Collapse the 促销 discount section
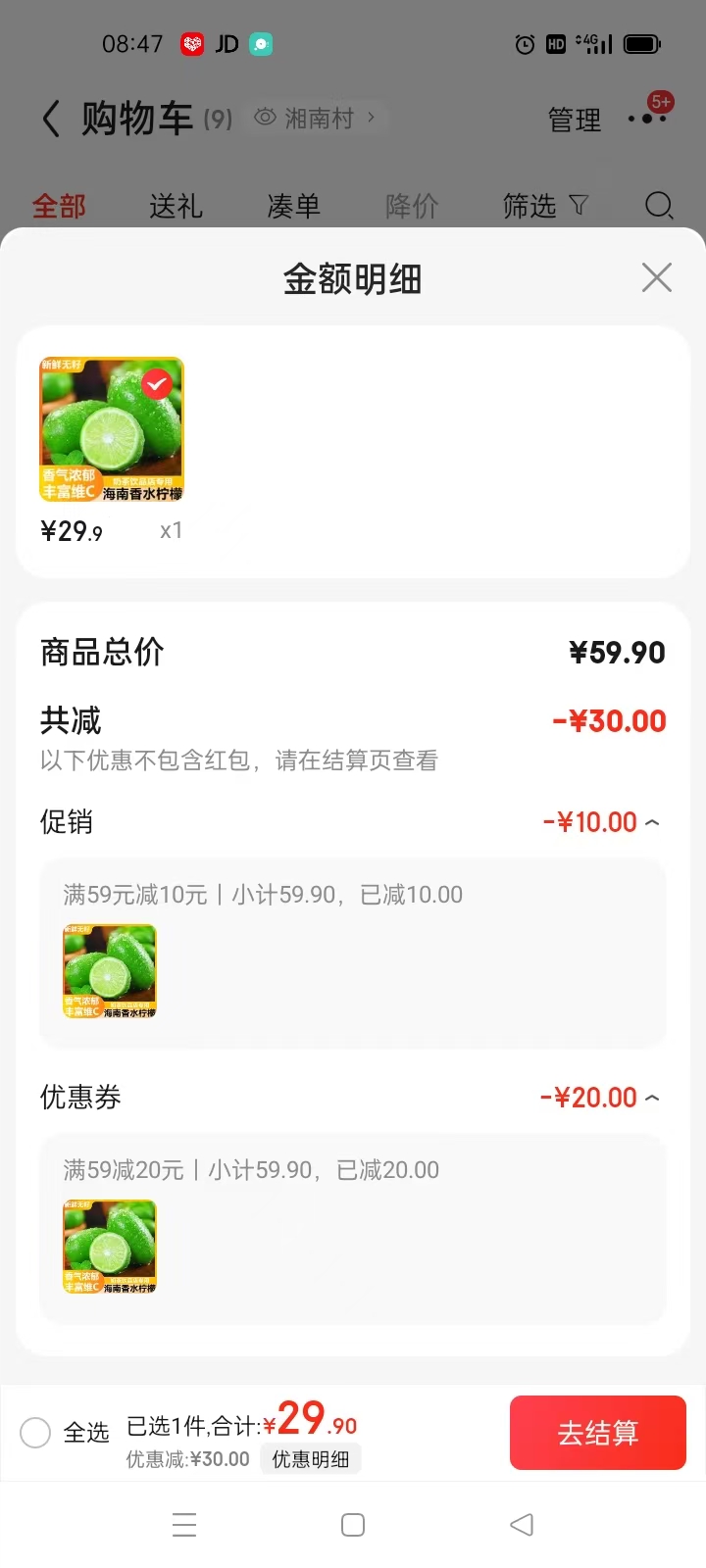Image resolution: width=706 pixels, height=1568 pixels. (652, 822)
